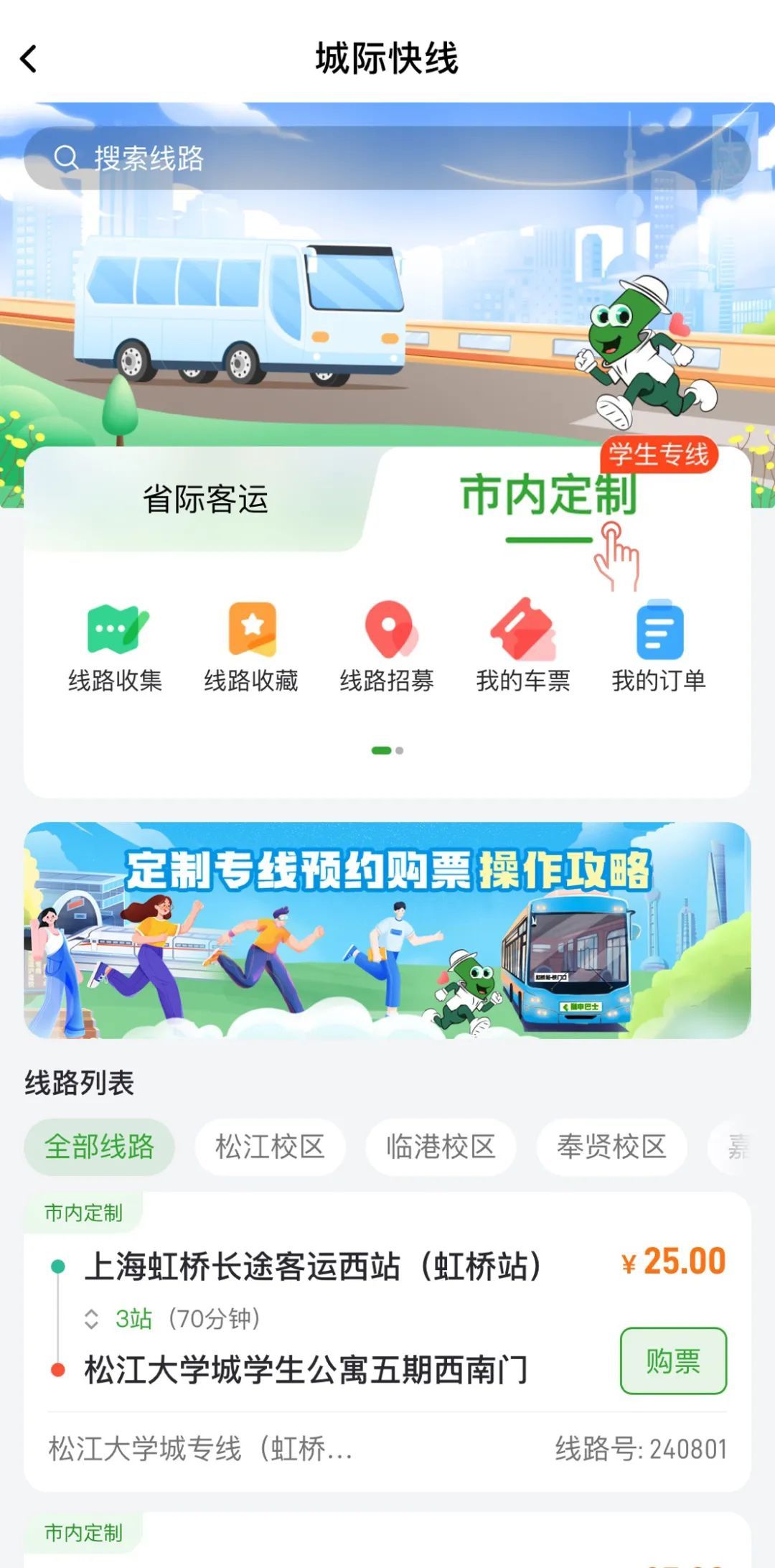Filter routes by 奉贤校区
Image resolution: width=775 pixels, height=1568 pixels.
tap(611, 1147)
